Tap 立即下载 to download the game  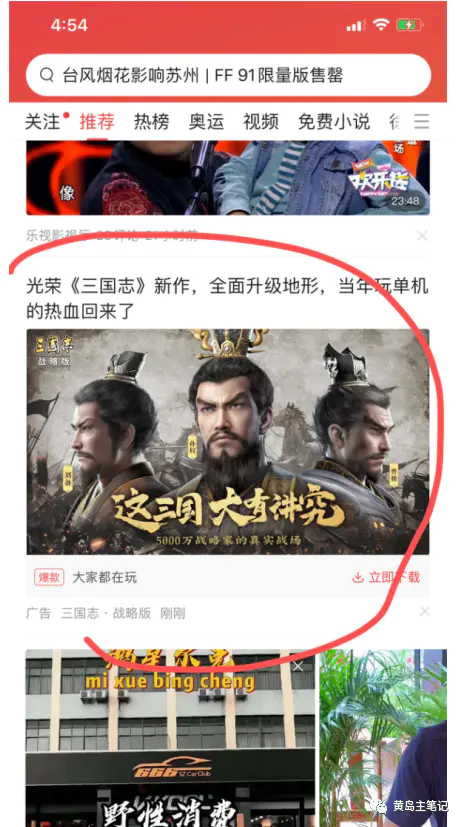[386, 577]
